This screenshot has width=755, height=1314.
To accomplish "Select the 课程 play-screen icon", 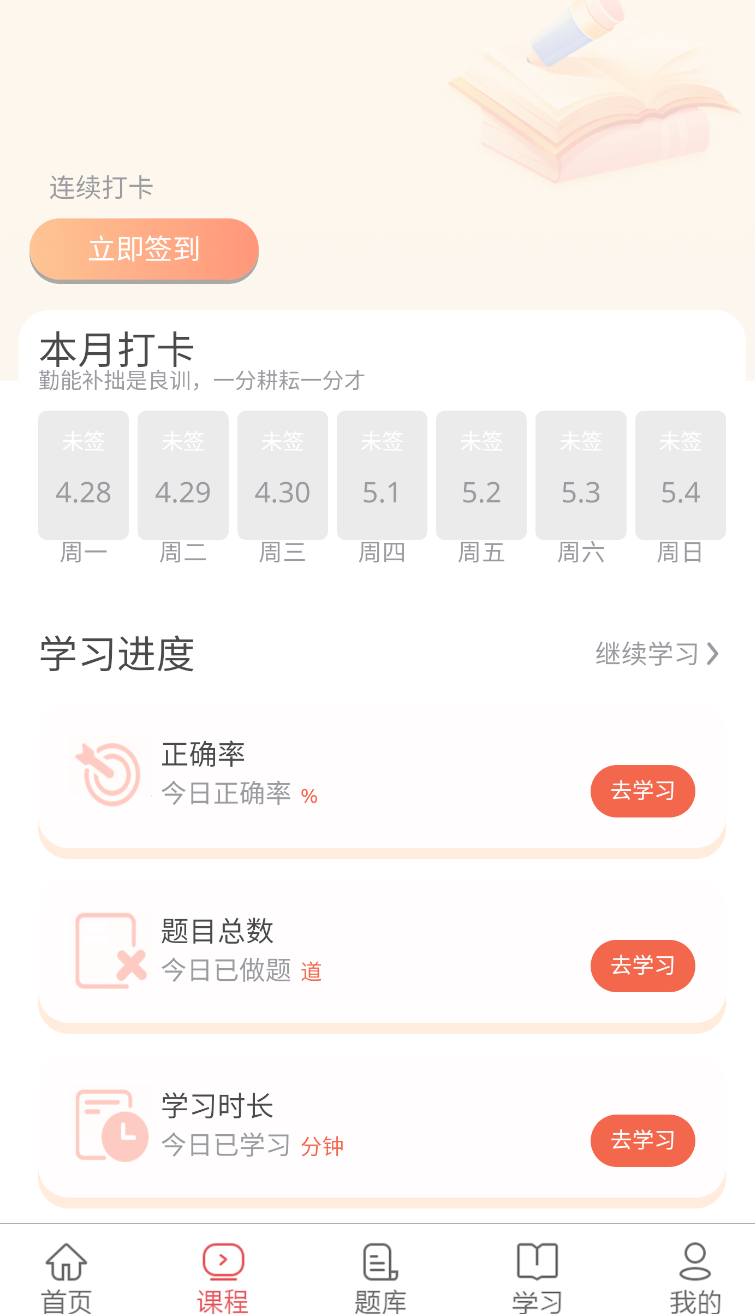I will (222, 1262).
